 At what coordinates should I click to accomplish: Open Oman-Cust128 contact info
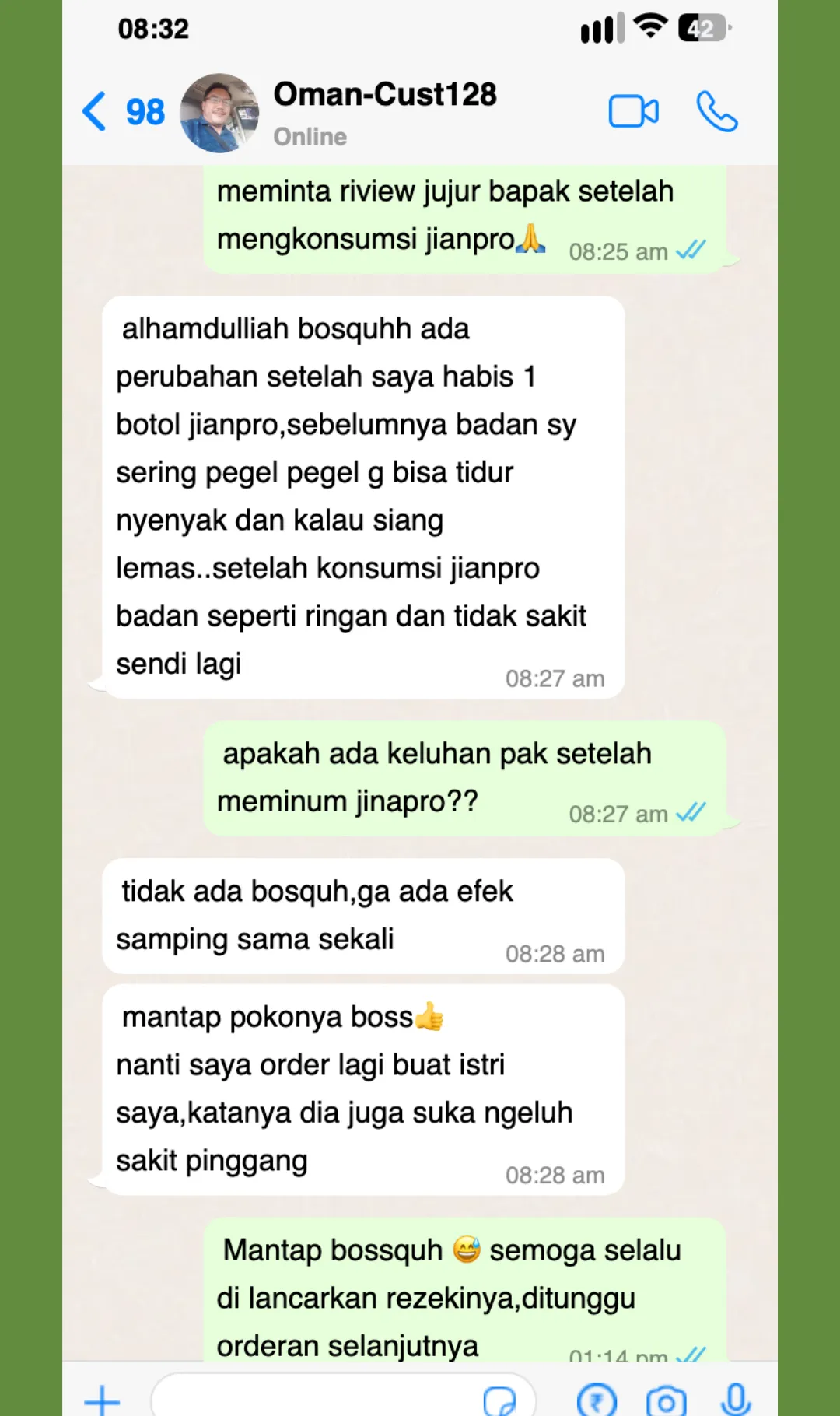click(384, 111)
